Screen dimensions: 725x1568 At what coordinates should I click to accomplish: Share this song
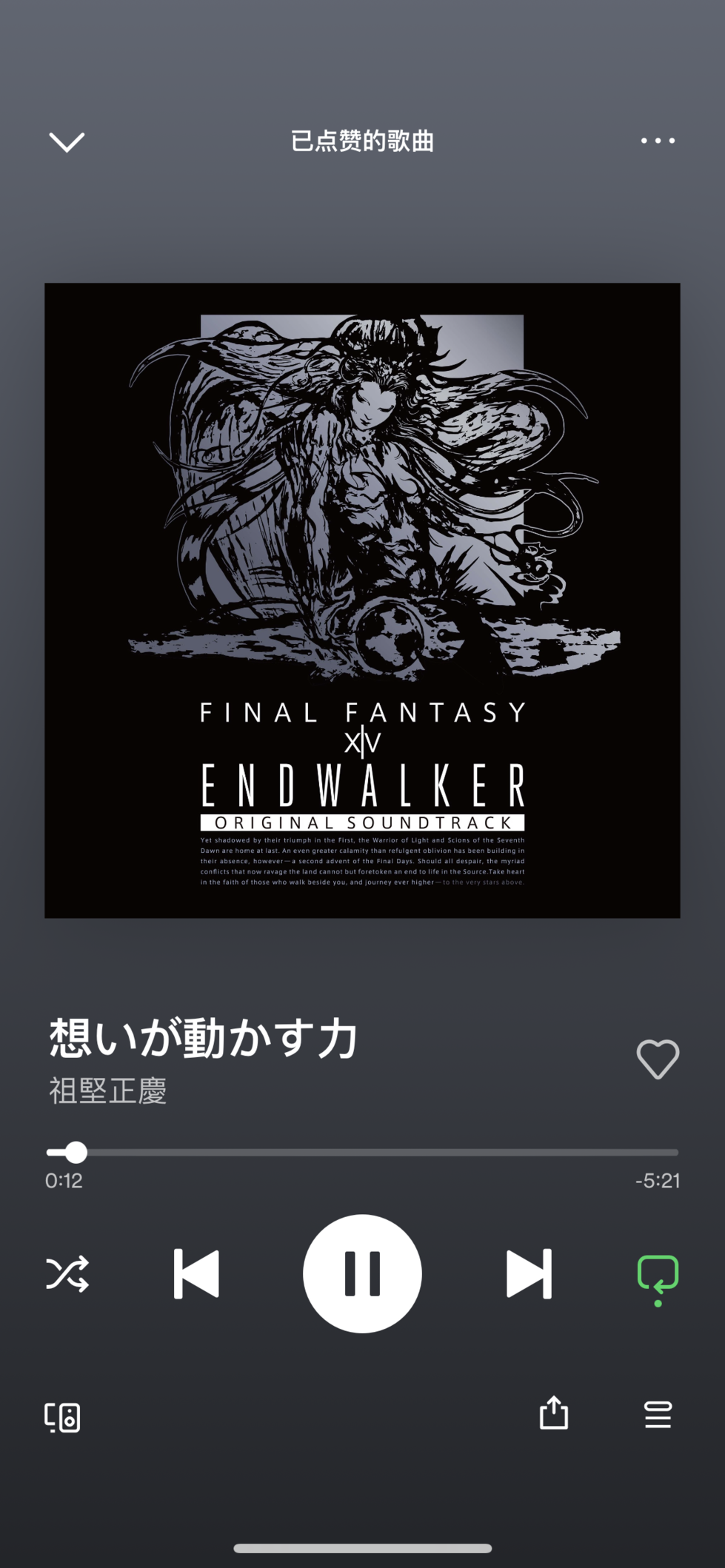tap(553, 1413)
